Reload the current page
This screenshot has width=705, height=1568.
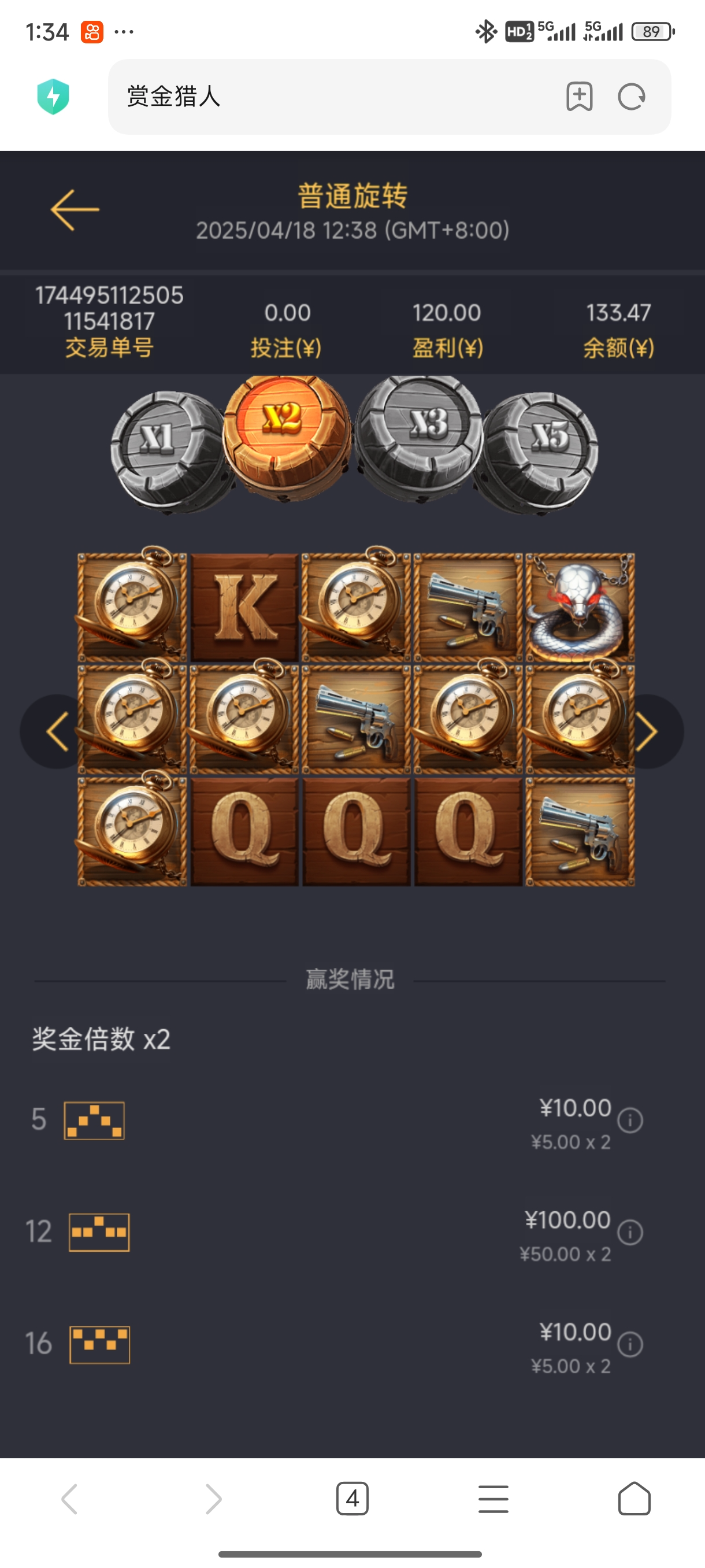point(632,96)
